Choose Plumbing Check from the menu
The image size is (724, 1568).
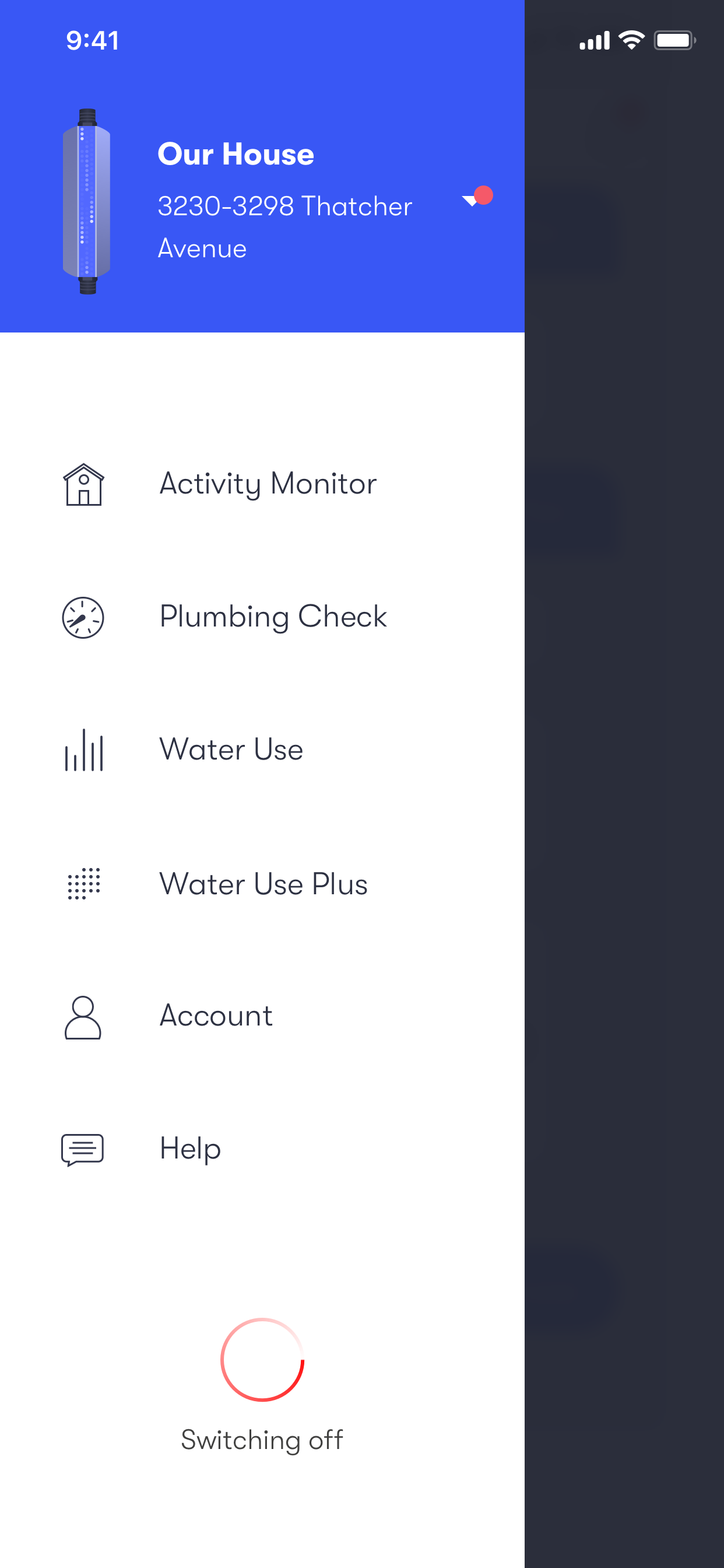273,617
